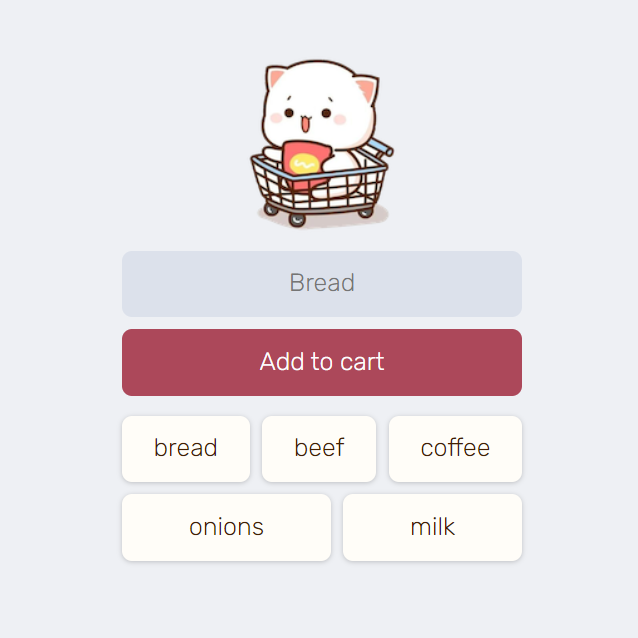Focus the Bread item input field
Screen dimensions: 638x638
pos(321,283)
